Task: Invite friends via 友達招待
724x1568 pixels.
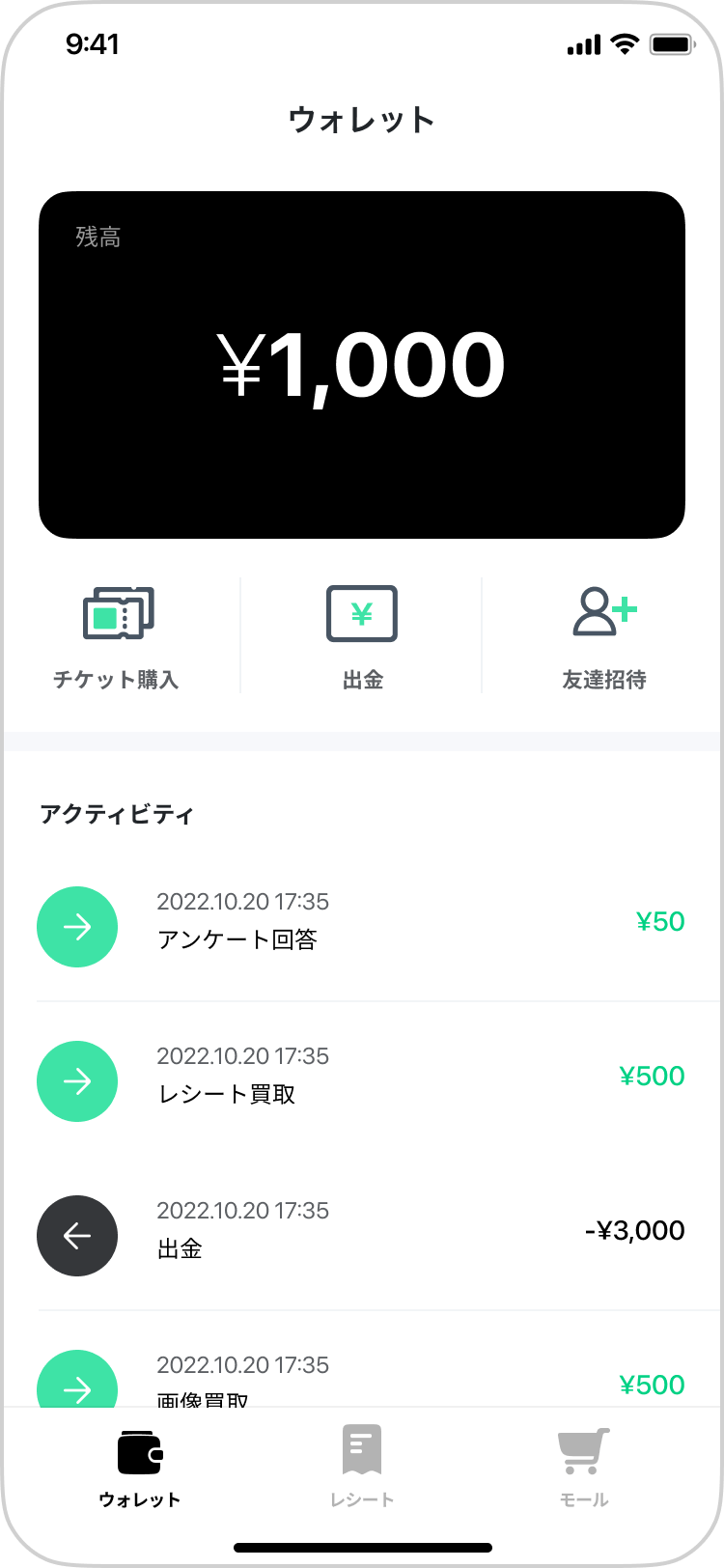Action: click(x=604, y=635)
